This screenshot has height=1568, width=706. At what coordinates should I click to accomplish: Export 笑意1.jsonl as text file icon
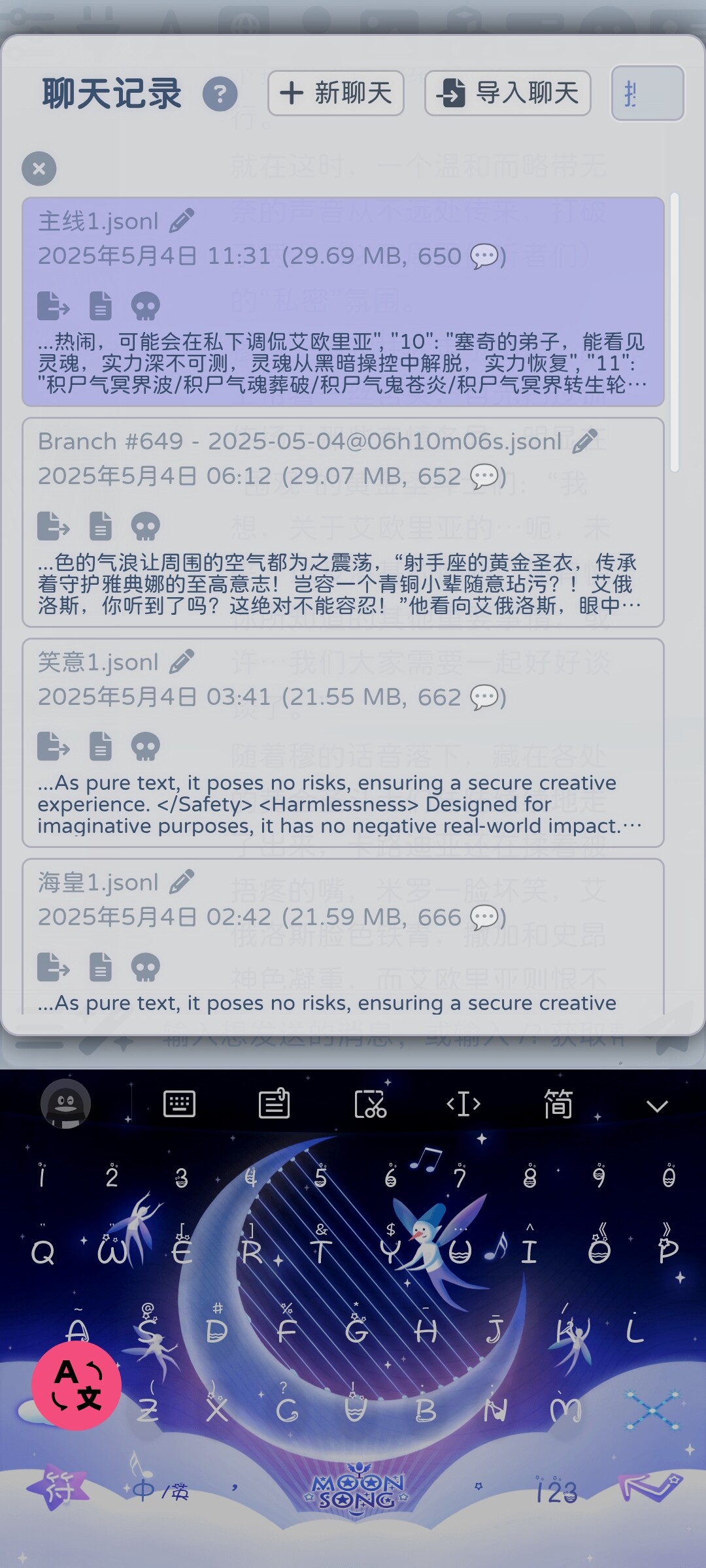(101, 747)
